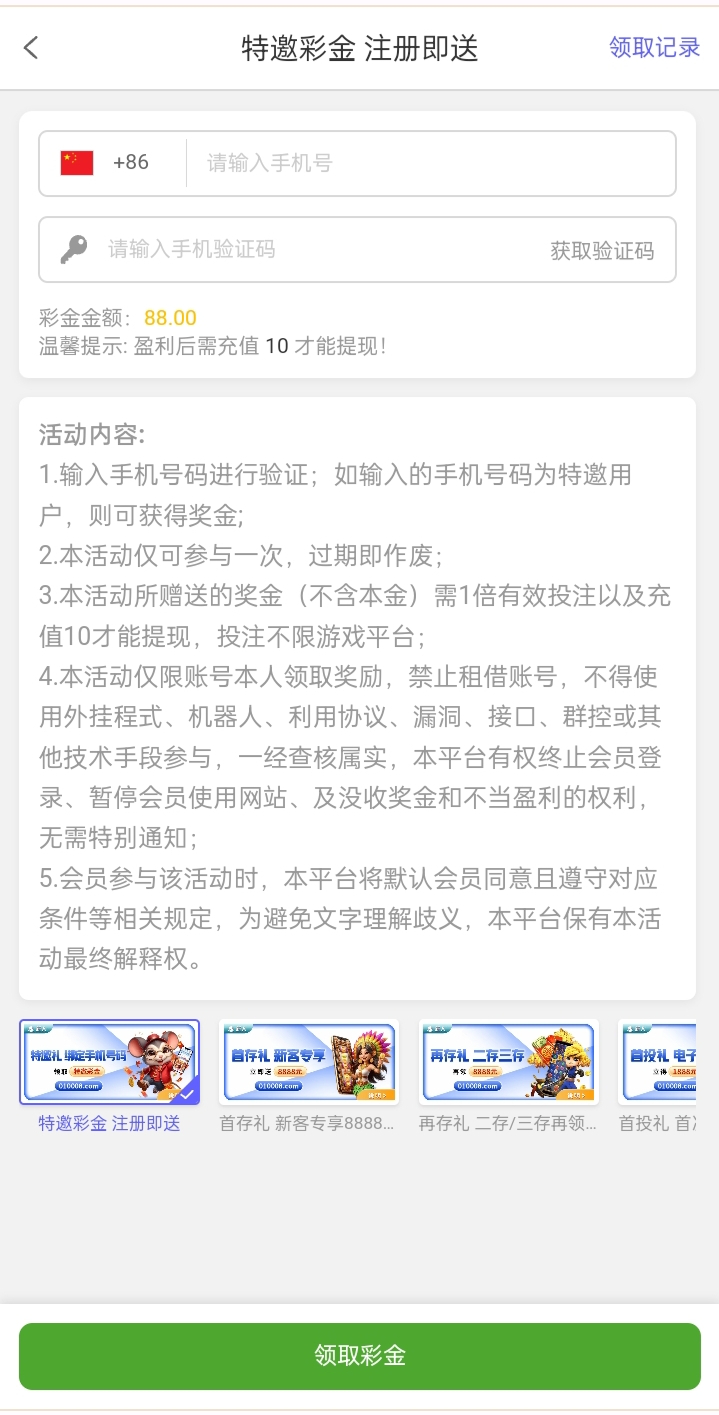Focus the 请输入手机号 phone number field
The width and height of the screenshot is (719, 1415).
(x=430, y=163)
